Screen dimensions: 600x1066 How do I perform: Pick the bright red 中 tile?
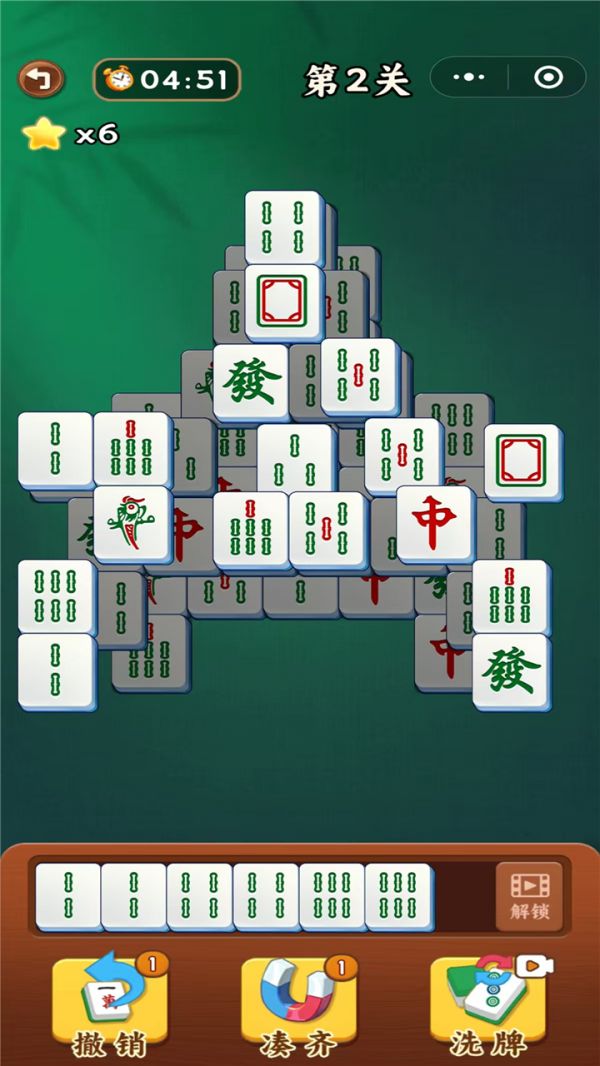[434, 523]
